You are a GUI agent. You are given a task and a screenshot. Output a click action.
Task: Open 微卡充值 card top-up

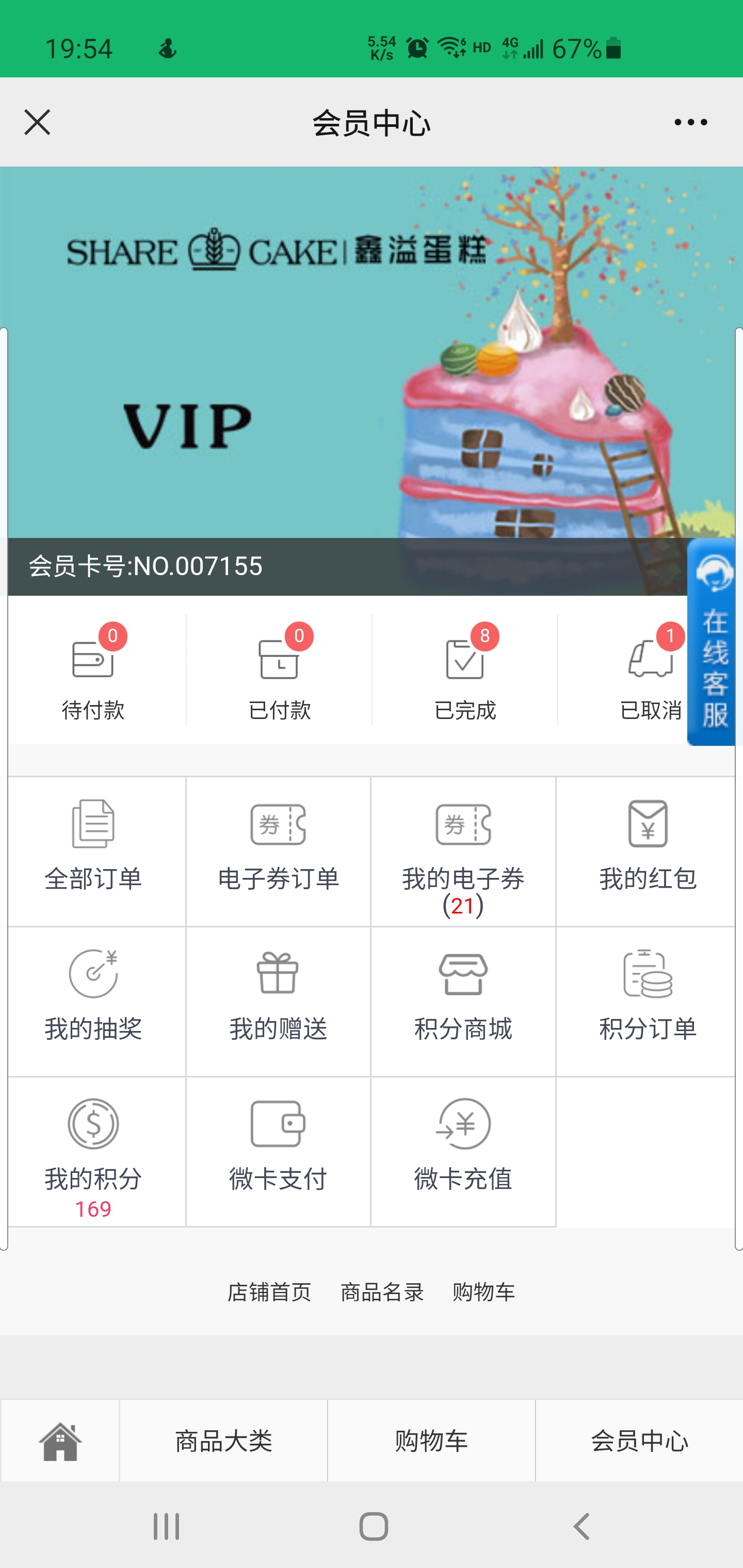[x=463, y=1152]
